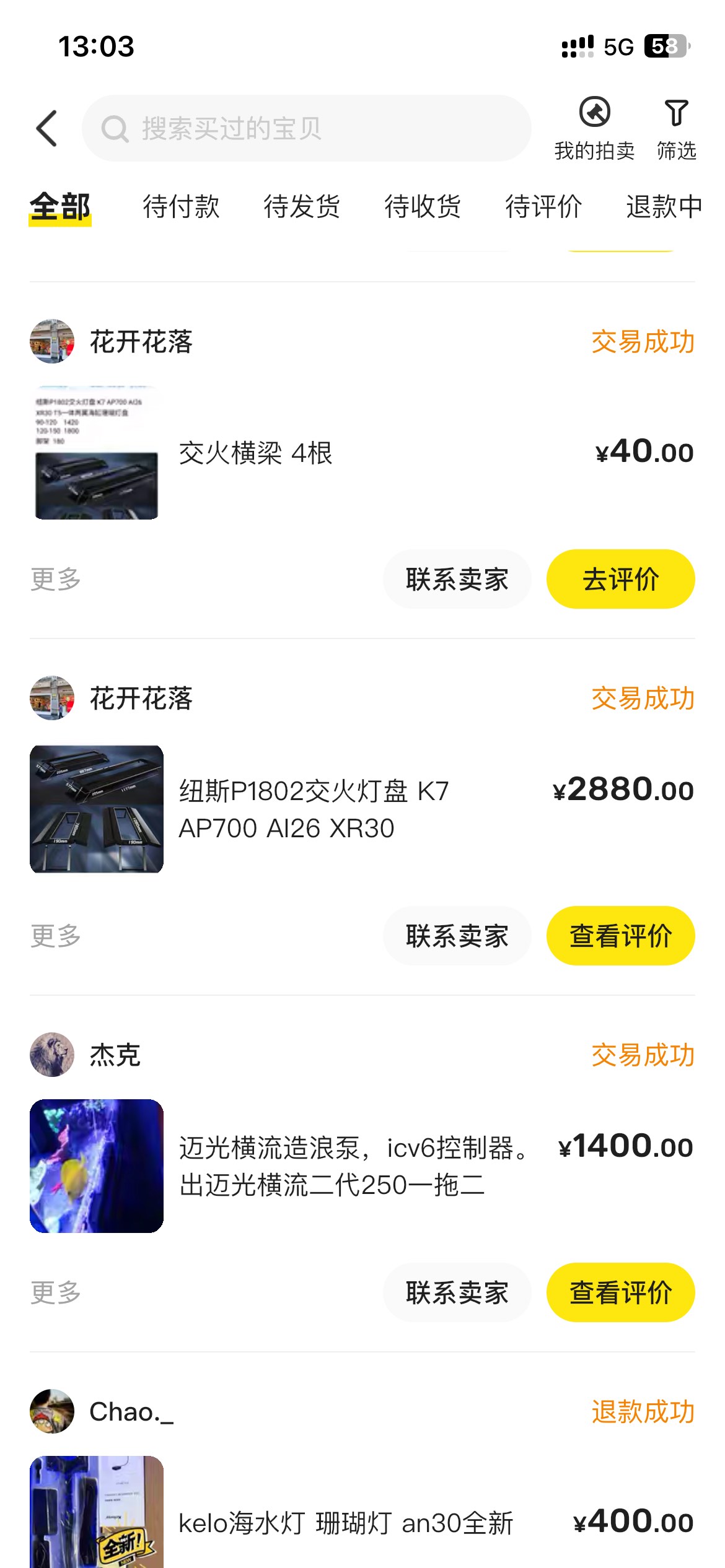Go back using the top-left arrow
Screen dimensions: 725x1568
46,129
